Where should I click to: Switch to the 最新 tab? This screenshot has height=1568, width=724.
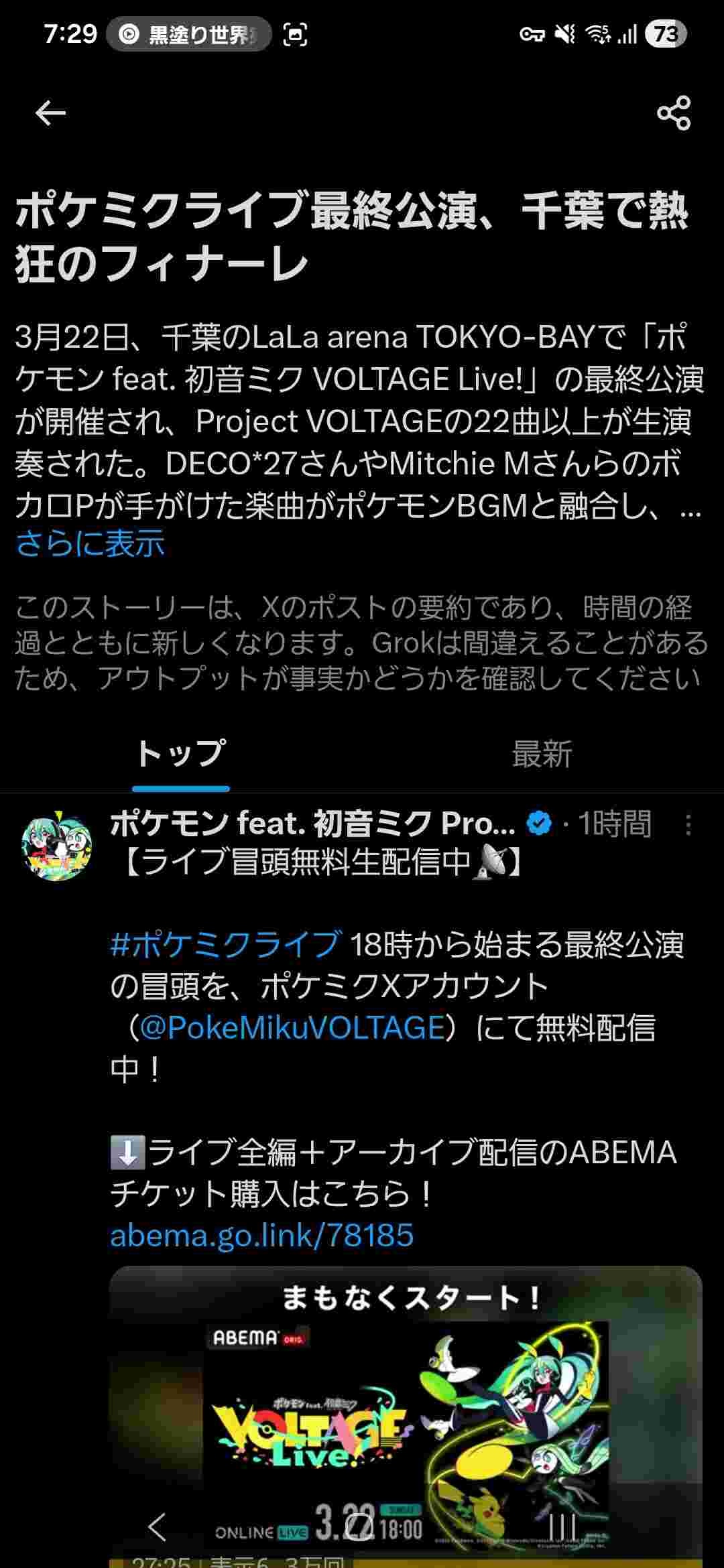tap(542, 754)
